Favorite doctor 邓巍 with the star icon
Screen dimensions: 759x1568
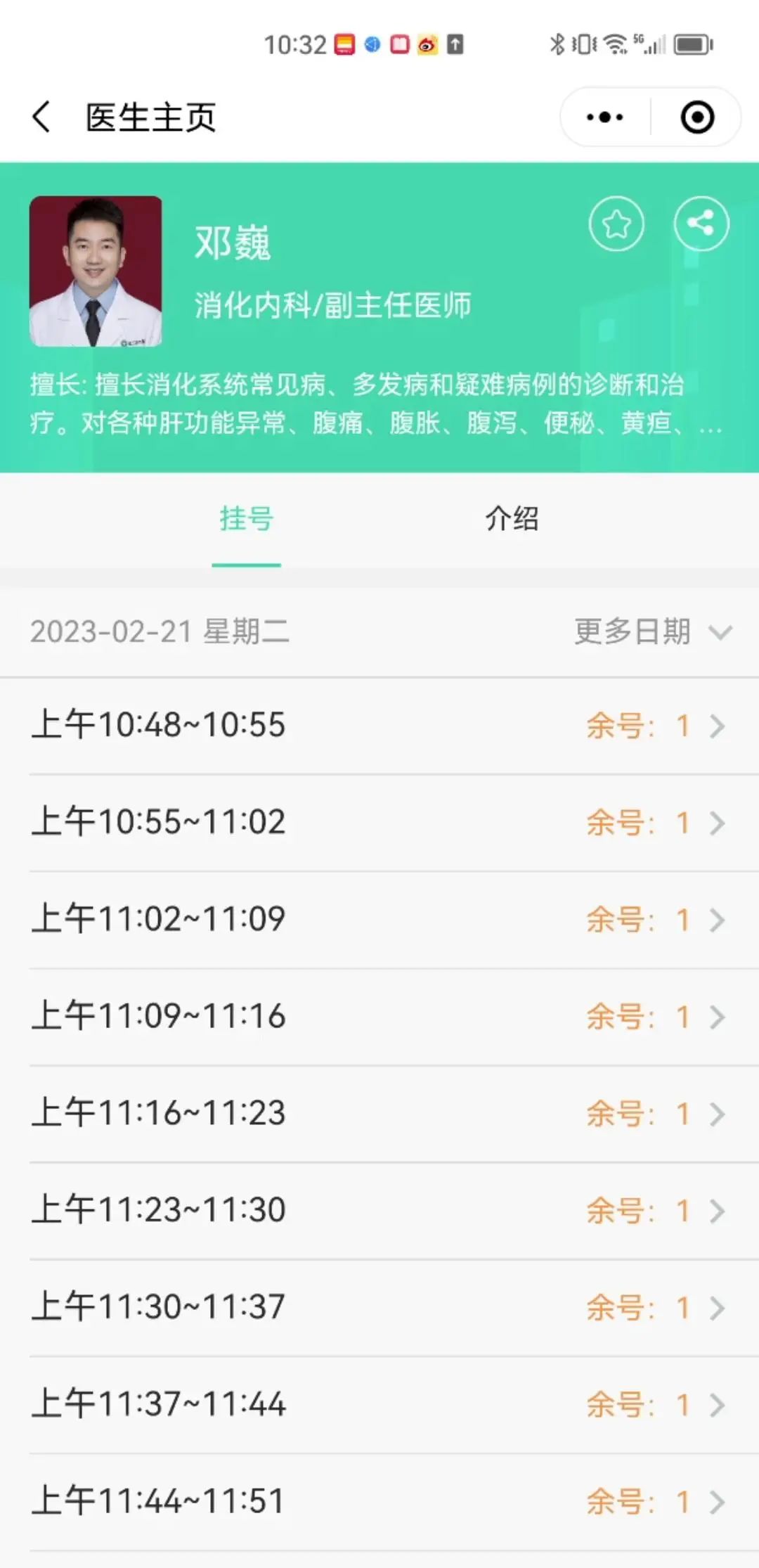coord(616,224)
